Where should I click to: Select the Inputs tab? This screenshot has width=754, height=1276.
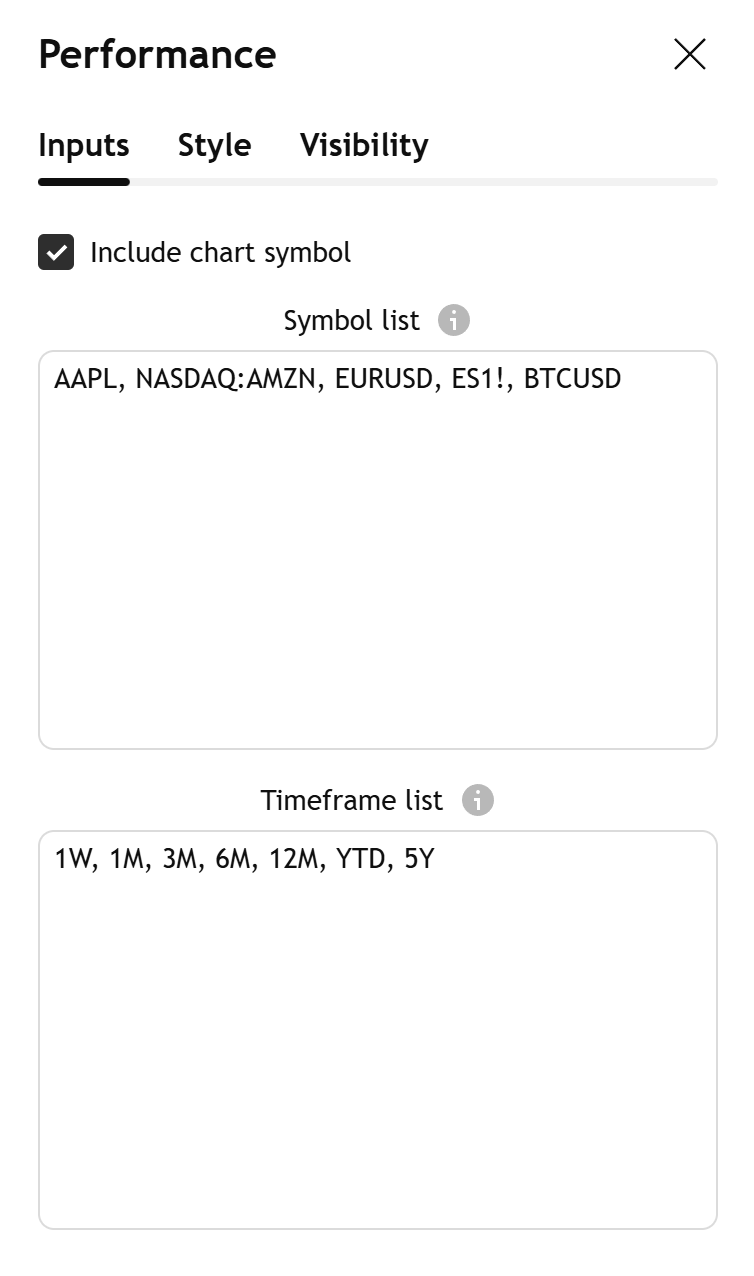[x=84, y=146]
